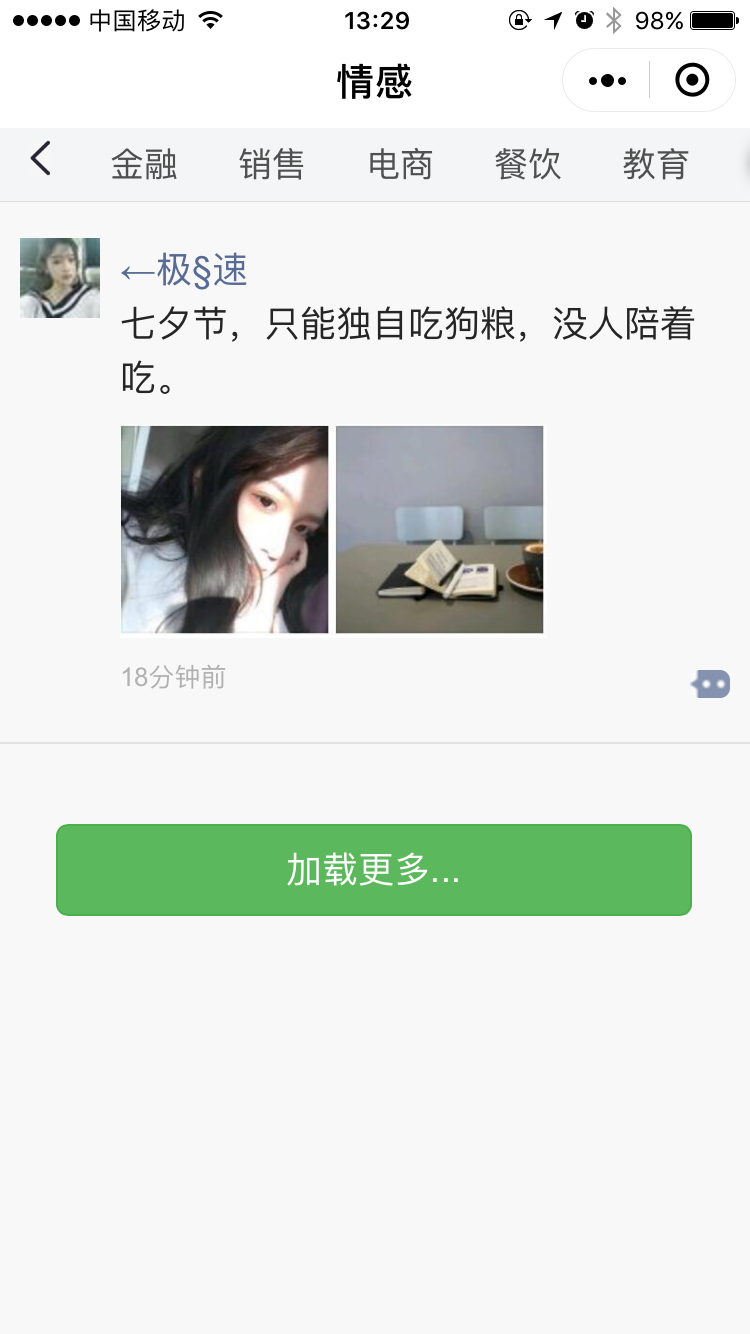Select the 电商 category tab
750x1334 pixels.
coord(400,164)
